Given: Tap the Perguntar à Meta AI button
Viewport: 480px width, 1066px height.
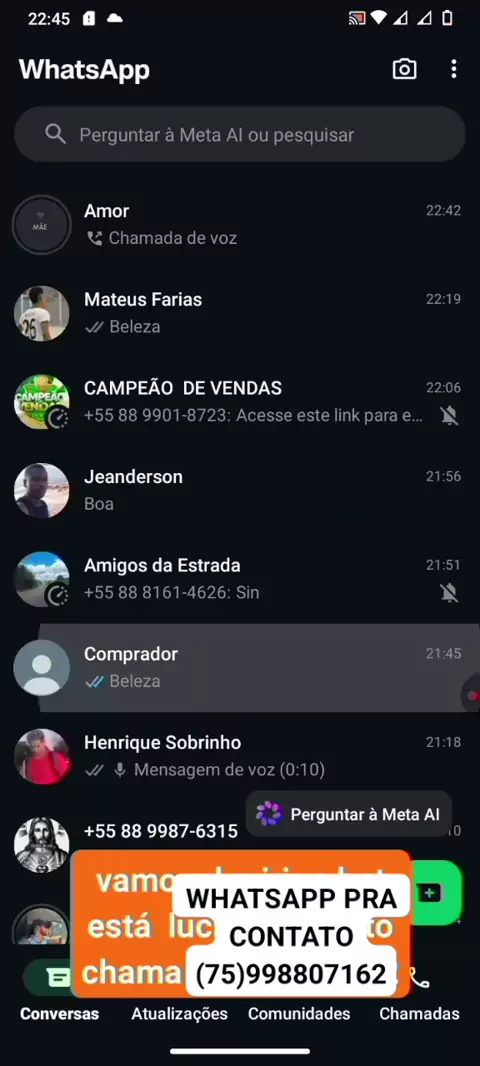Looking at the screenshot, I should (x=348, y=814).
